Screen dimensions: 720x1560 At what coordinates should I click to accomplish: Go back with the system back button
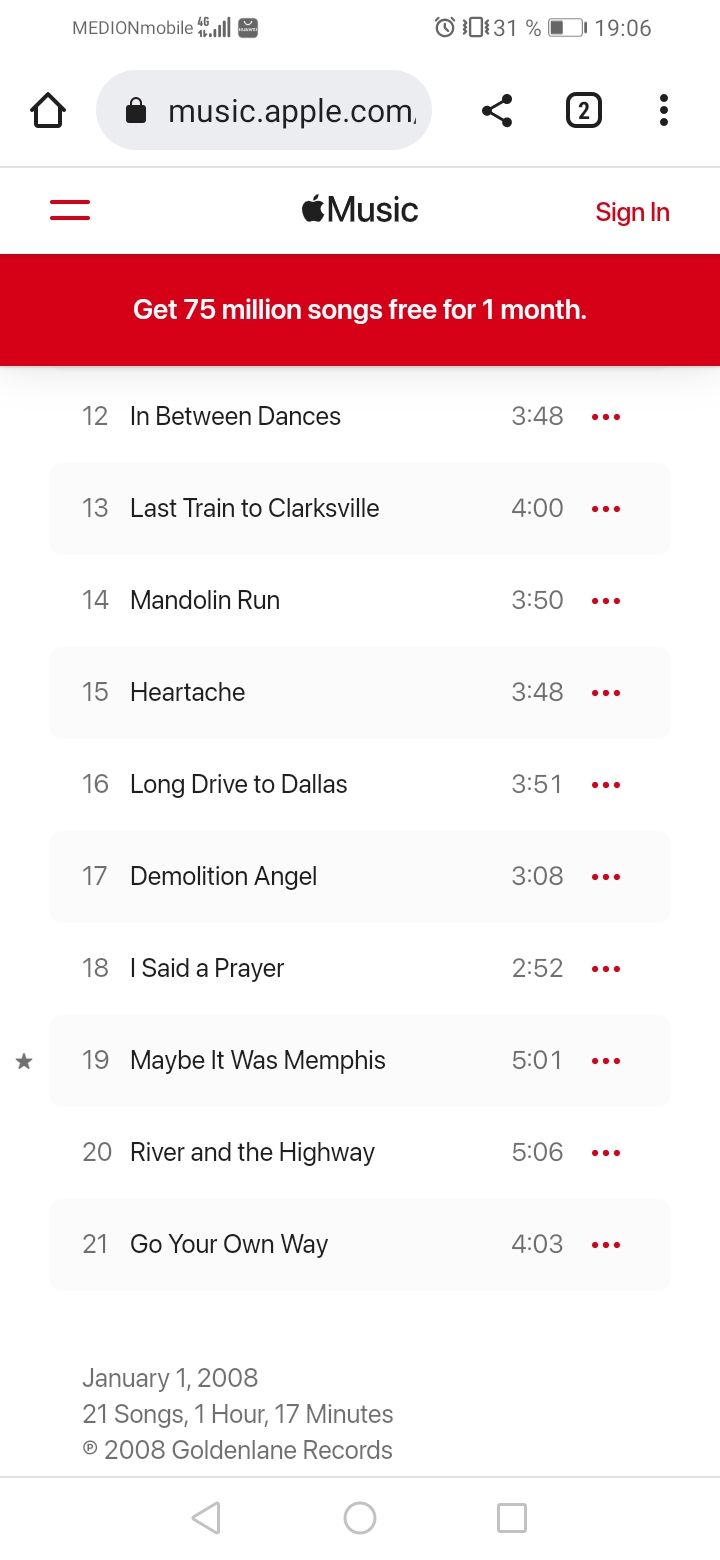click(206, 1518)
